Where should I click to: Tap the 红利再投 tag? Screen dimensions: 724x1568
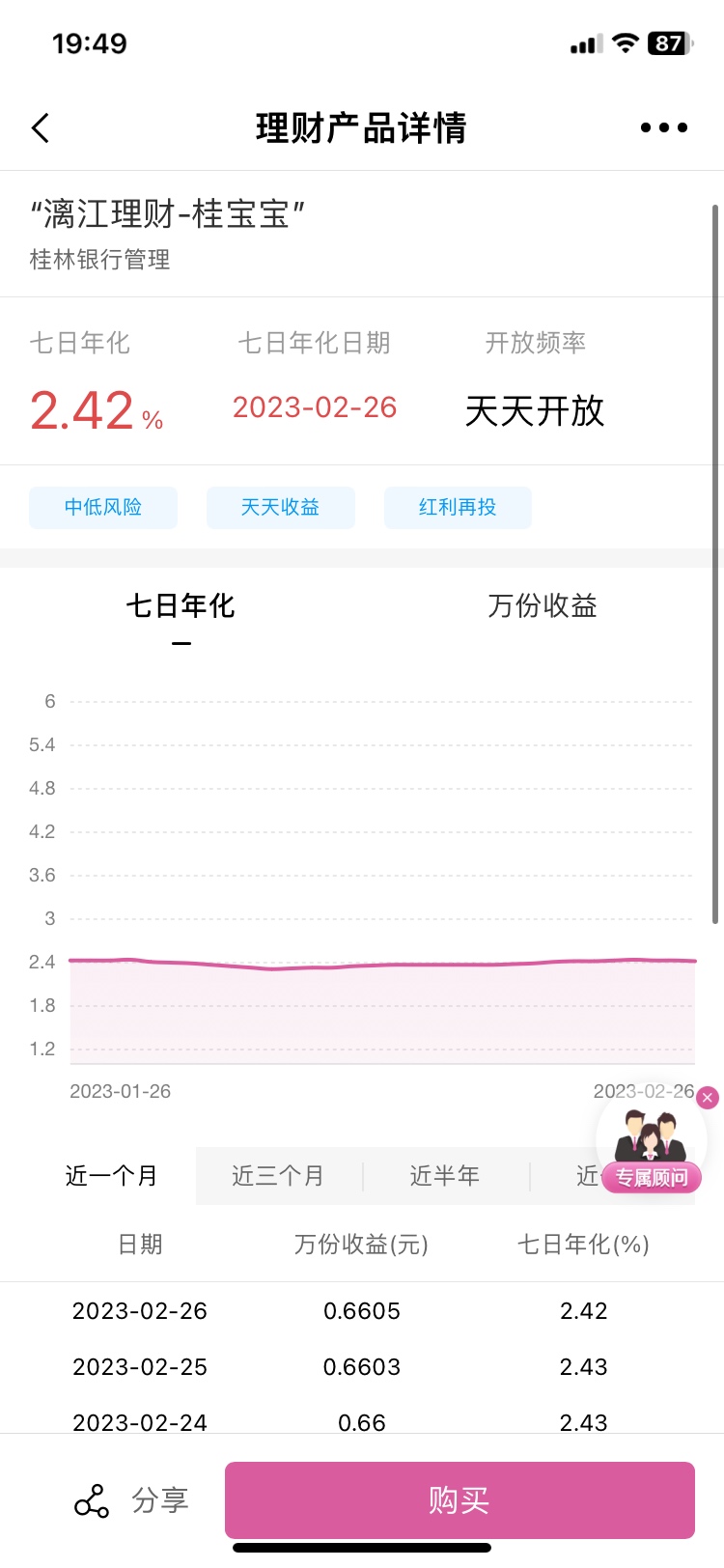click(458, 507)
